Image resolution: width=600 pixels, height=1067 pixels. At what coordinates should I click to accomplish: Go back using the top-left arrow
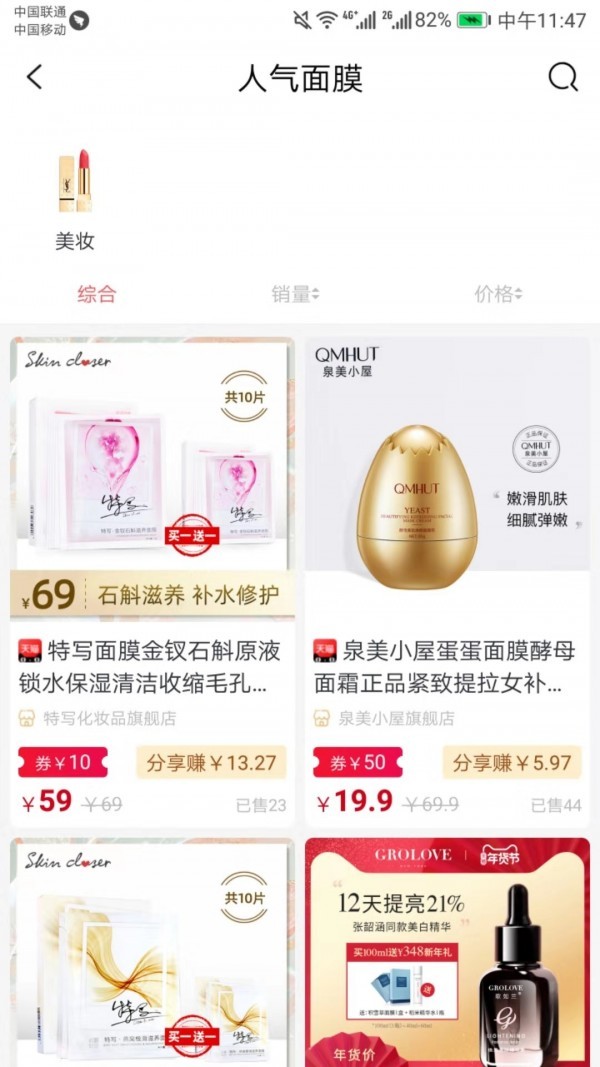(35, 77)
